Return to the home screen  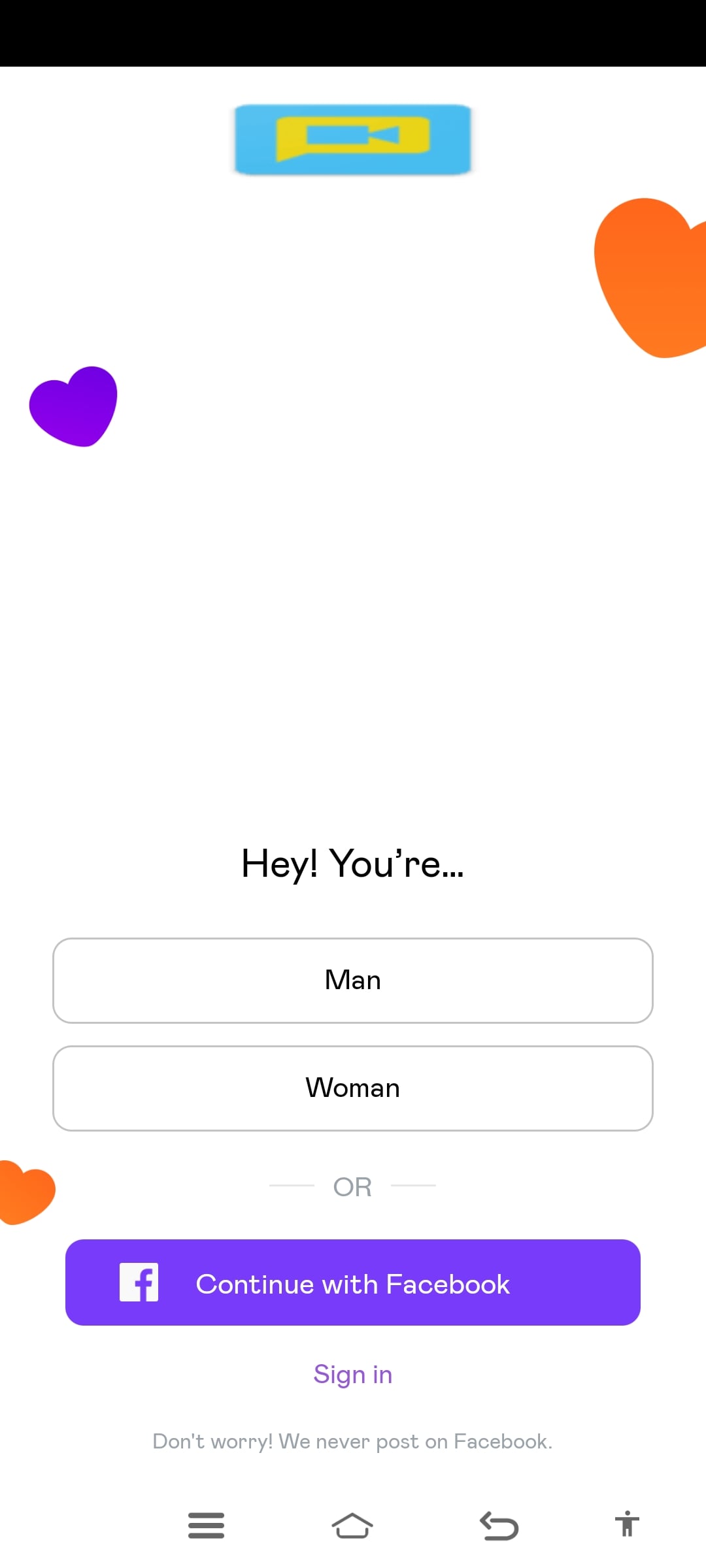pyautogui.click(x=352, y=1526)
